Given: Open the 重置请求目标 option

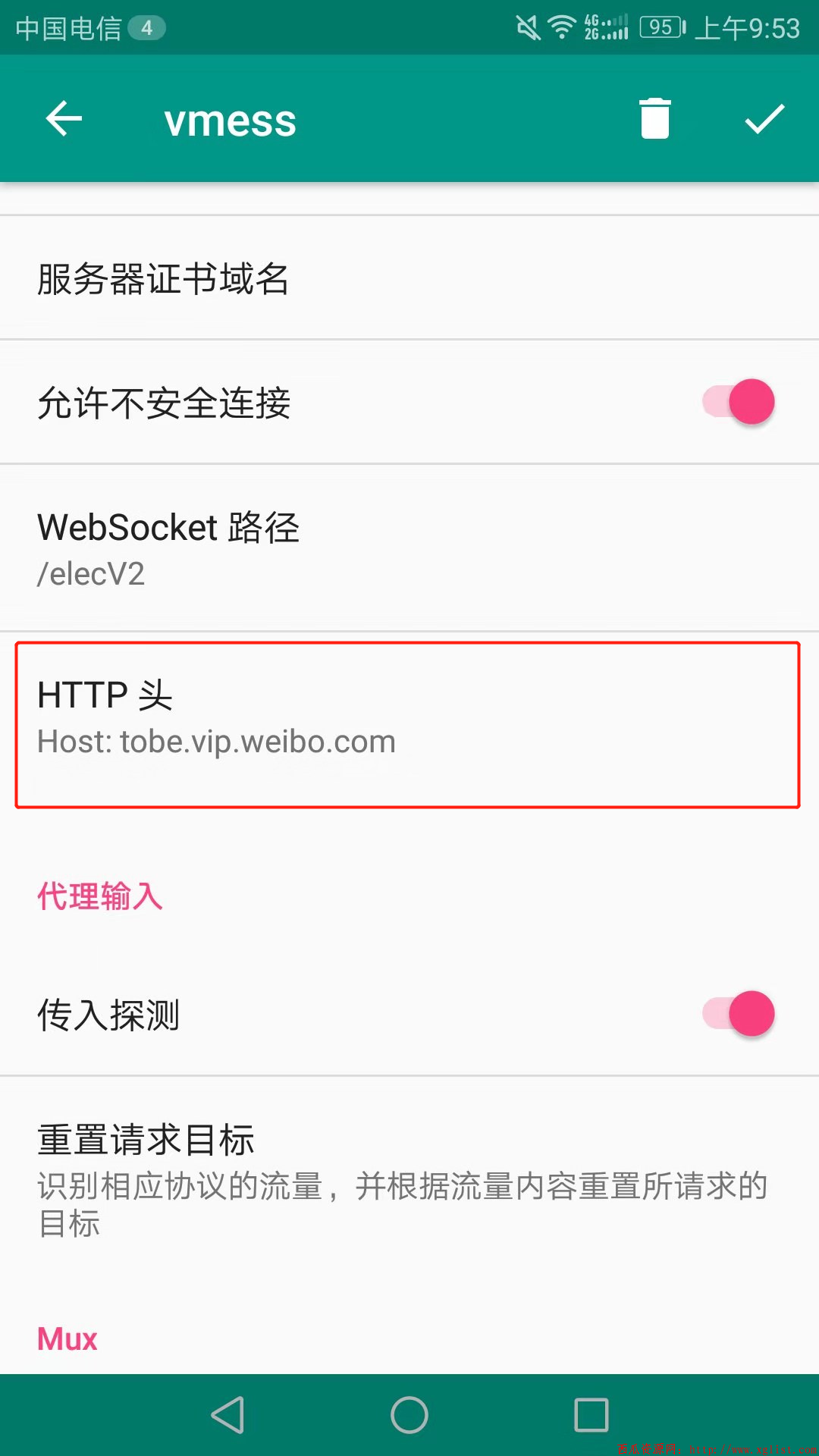Looking at the screenshot, I should click(x=409, y=1180).
